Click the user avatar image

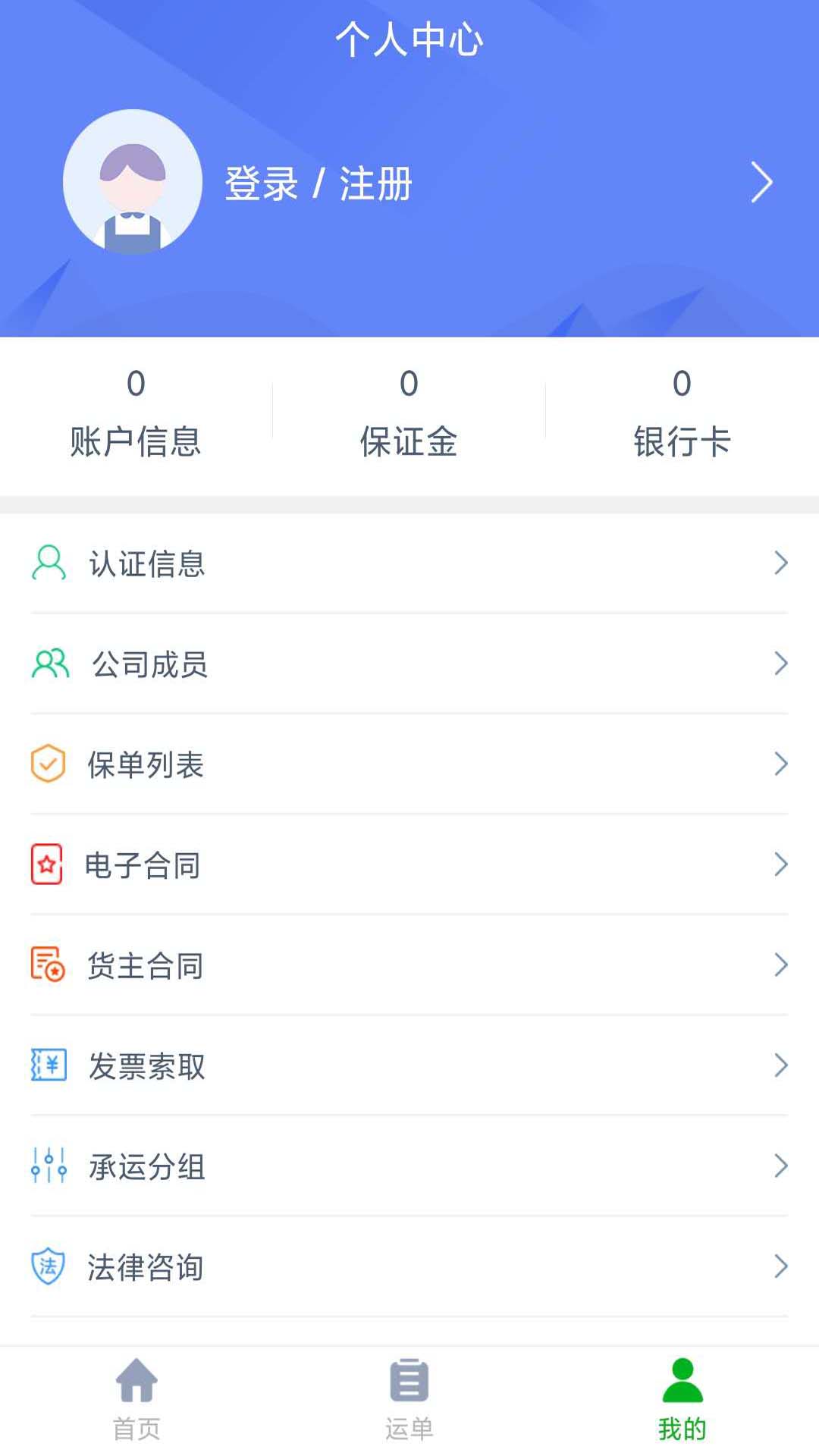click(133, 182)
